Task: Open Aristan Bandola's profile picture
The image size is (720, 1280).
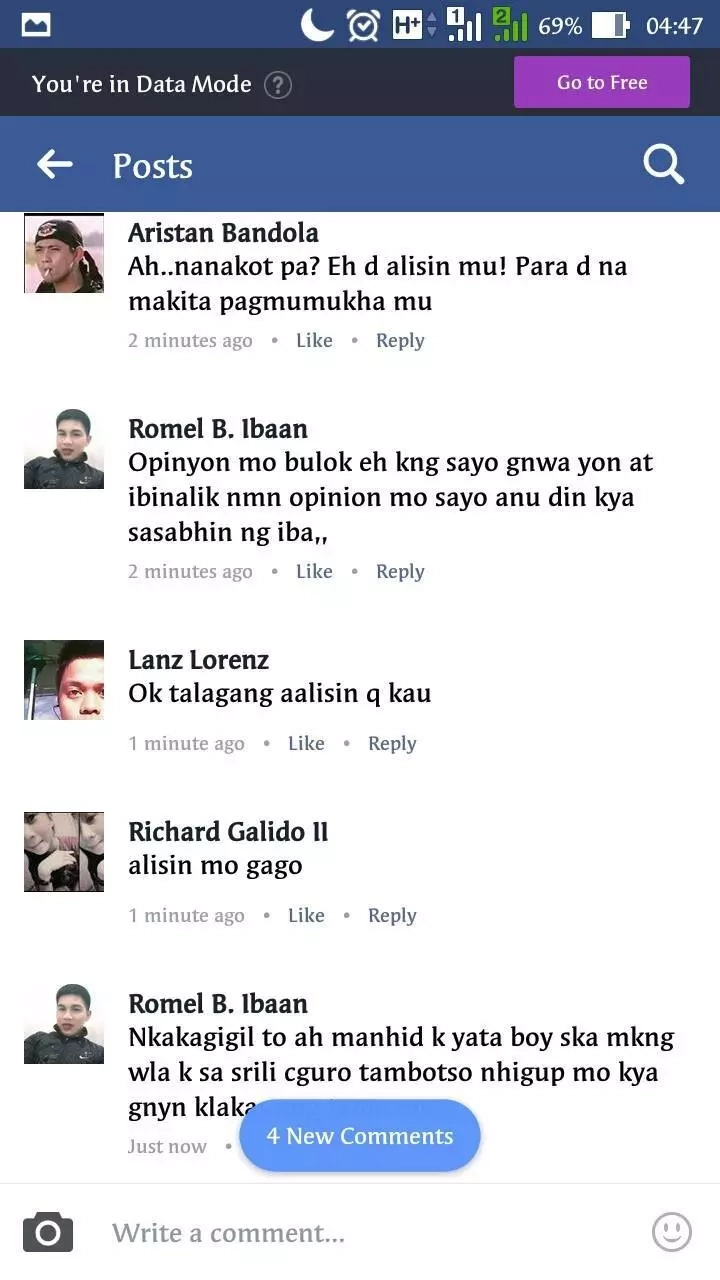Action: pyautogui.click(x=64, y=253)
